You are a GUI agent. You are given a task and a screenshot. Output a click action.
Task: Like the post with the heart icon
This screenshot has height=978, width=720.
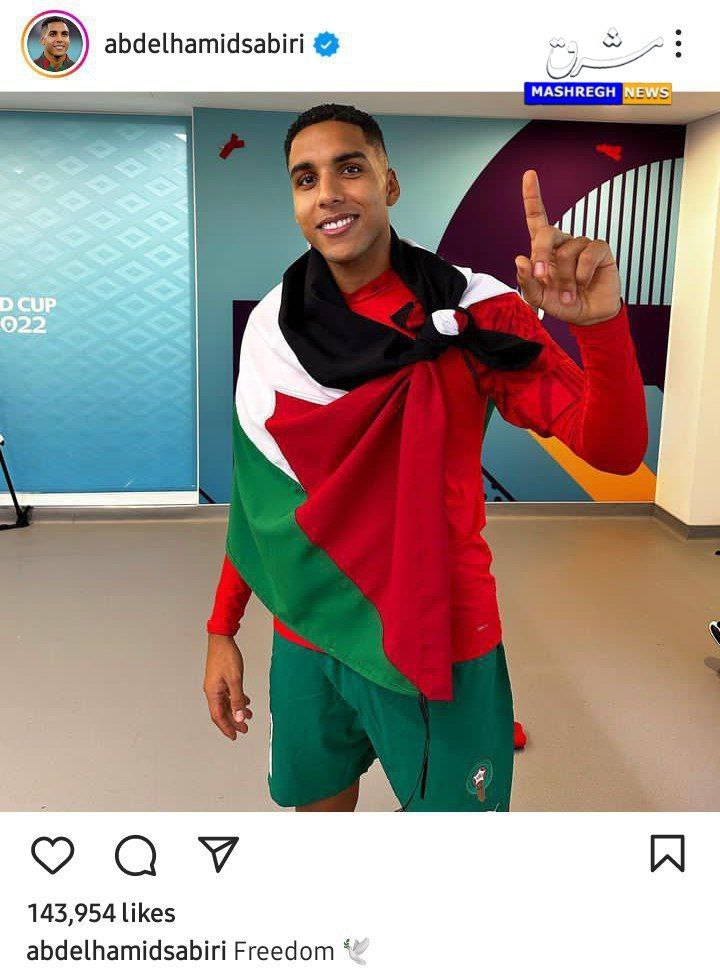click(52, 855)
